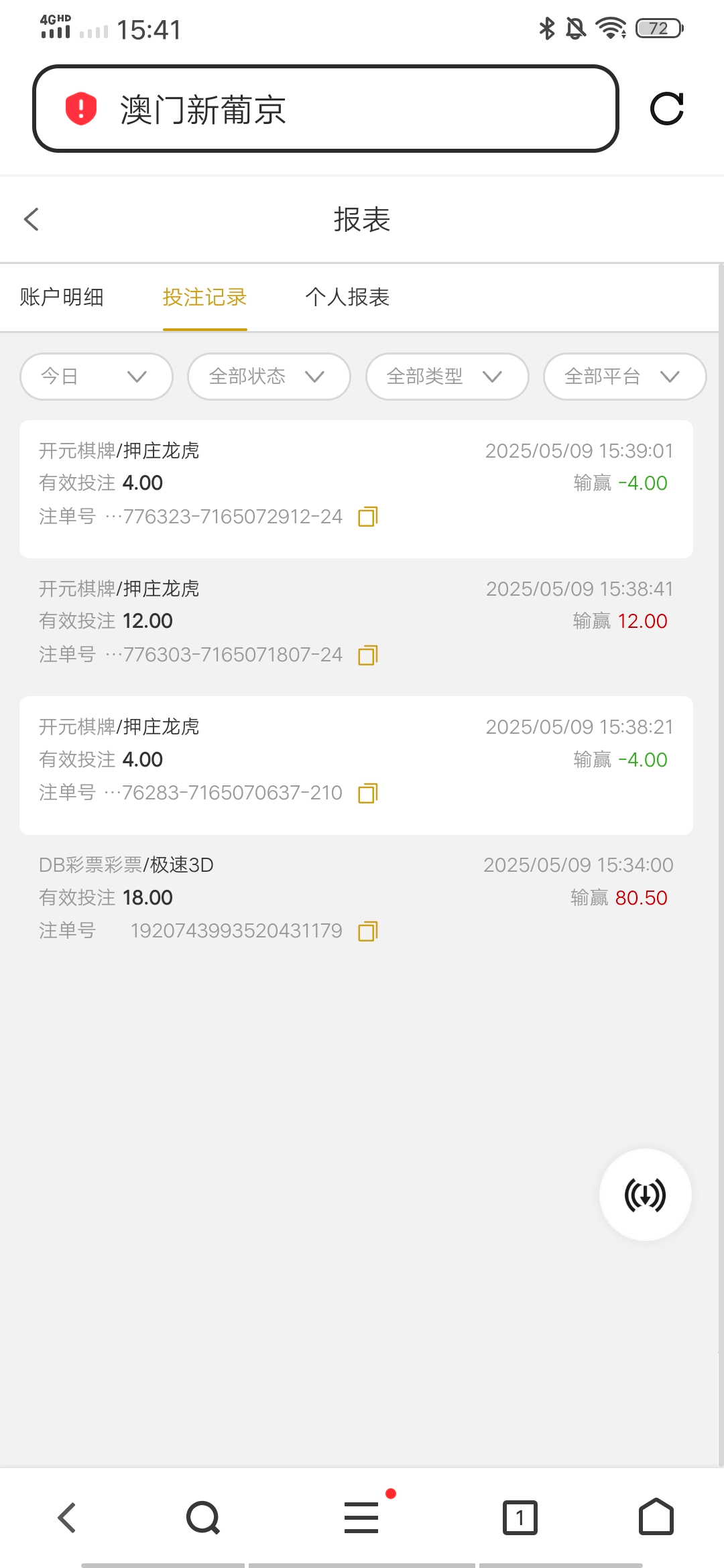Expand the 今日 date filter

click(96, 377)
